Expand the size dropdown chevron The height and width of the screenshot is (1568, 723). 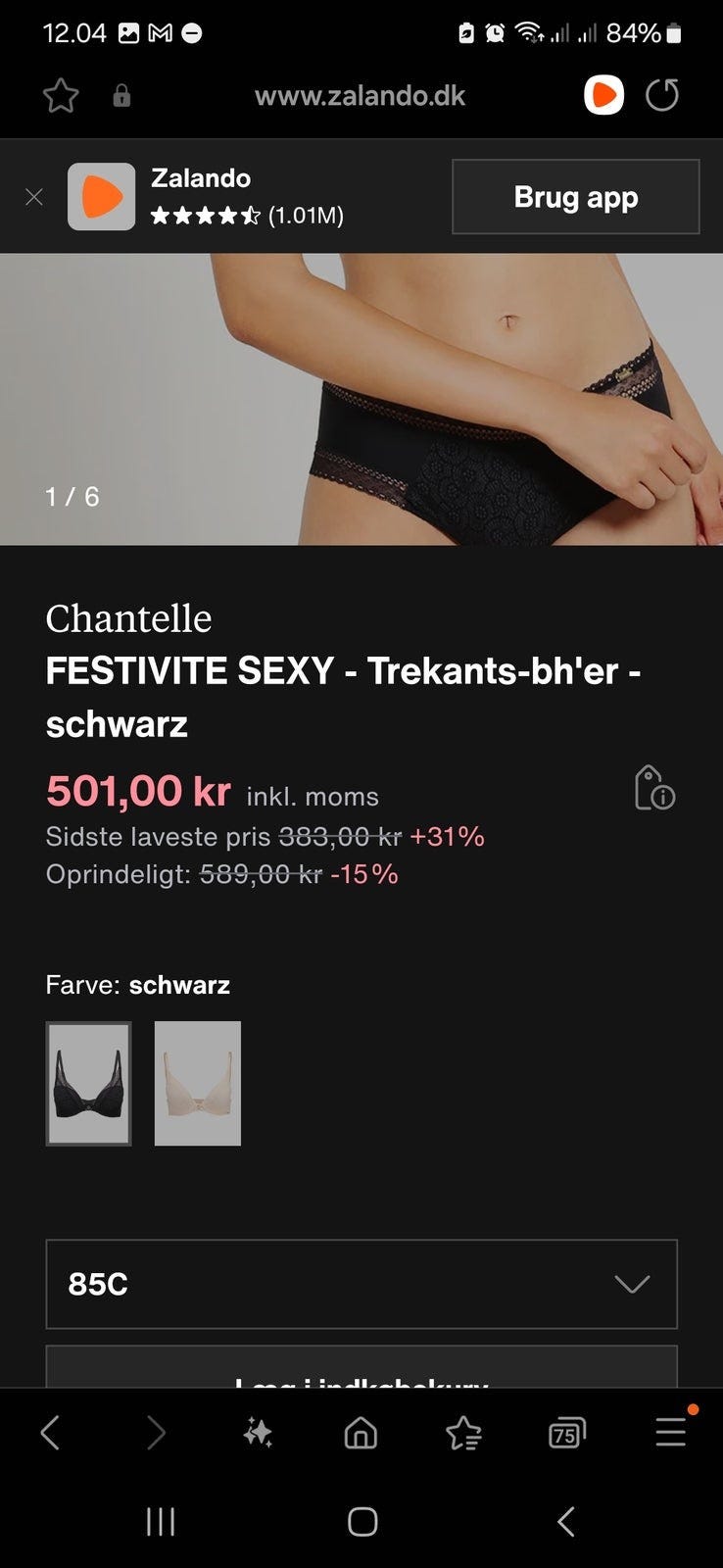[x=632, y=1284]
